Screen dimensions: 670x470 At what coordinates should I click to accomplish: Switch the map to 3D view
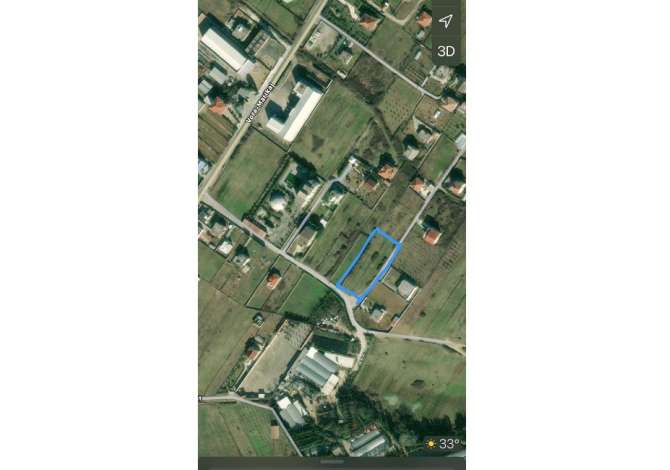click(x=446, y=50)
